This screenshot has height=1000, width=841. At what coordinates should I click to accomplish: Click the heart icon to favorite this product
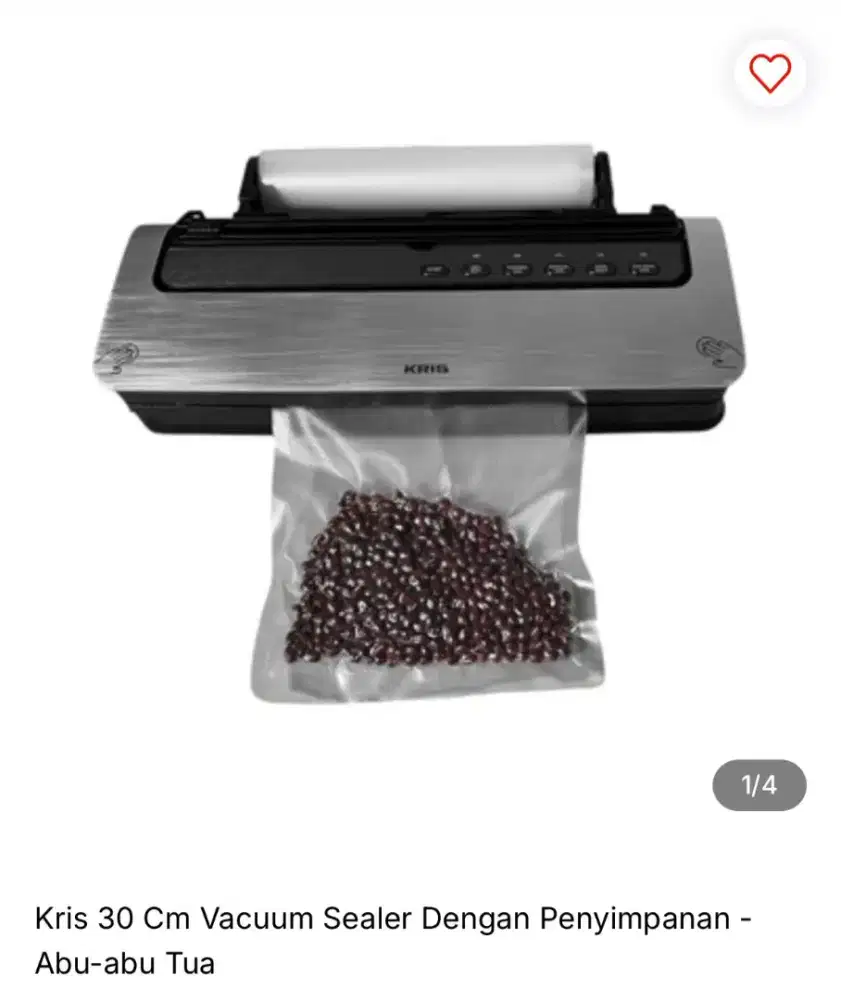point(769,72)
